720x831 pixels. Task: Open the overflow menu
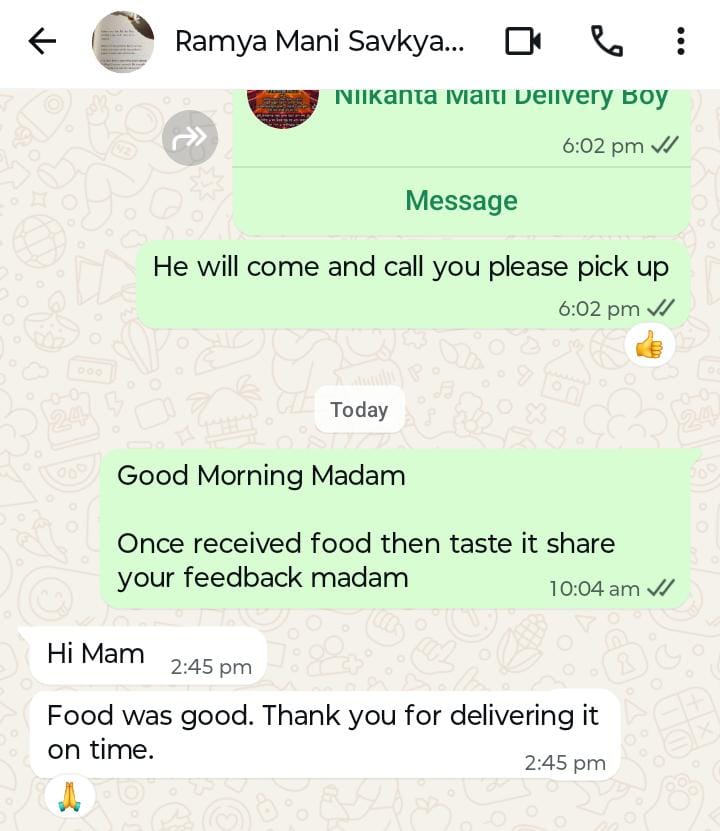pos(680,41)
